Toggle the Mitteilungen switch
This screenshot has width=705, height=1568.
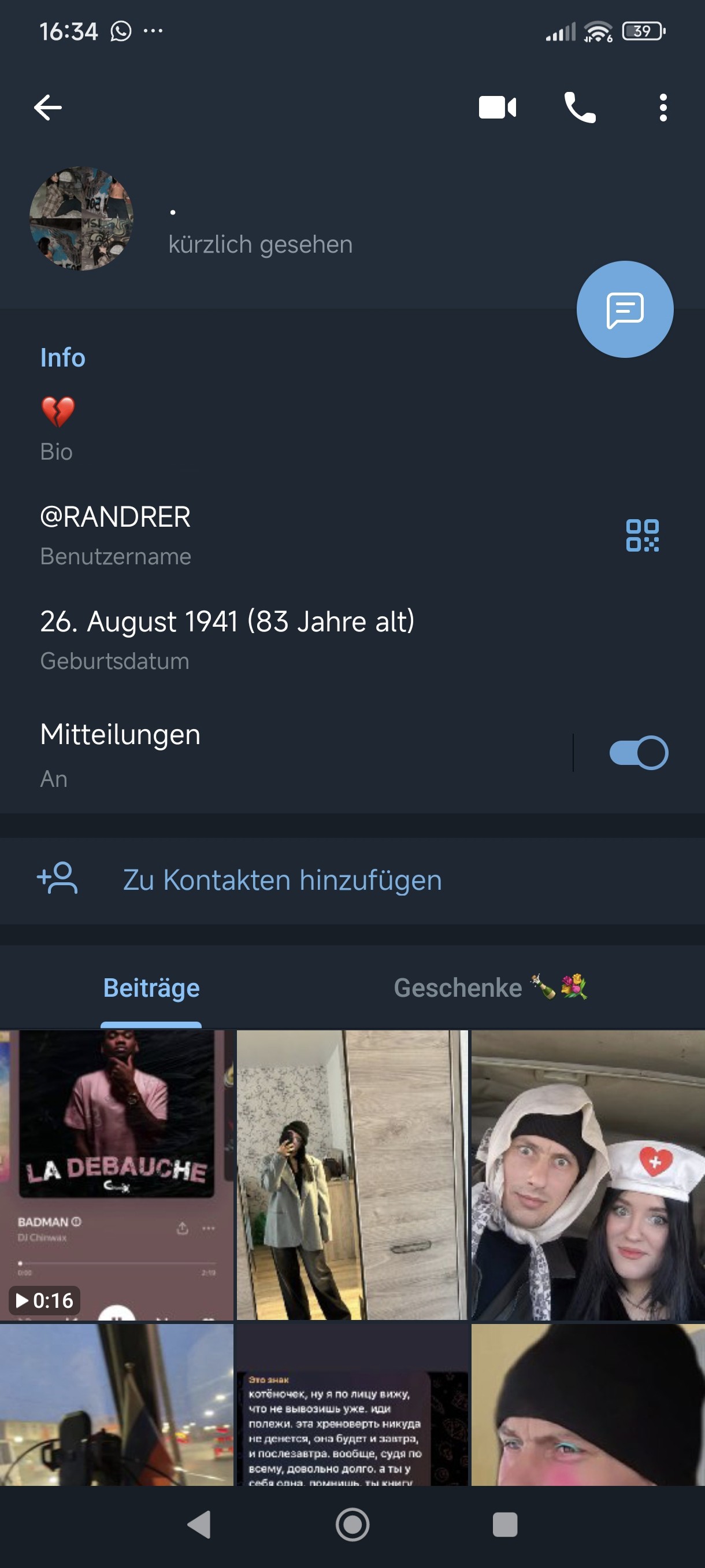(x=638, y=753)
